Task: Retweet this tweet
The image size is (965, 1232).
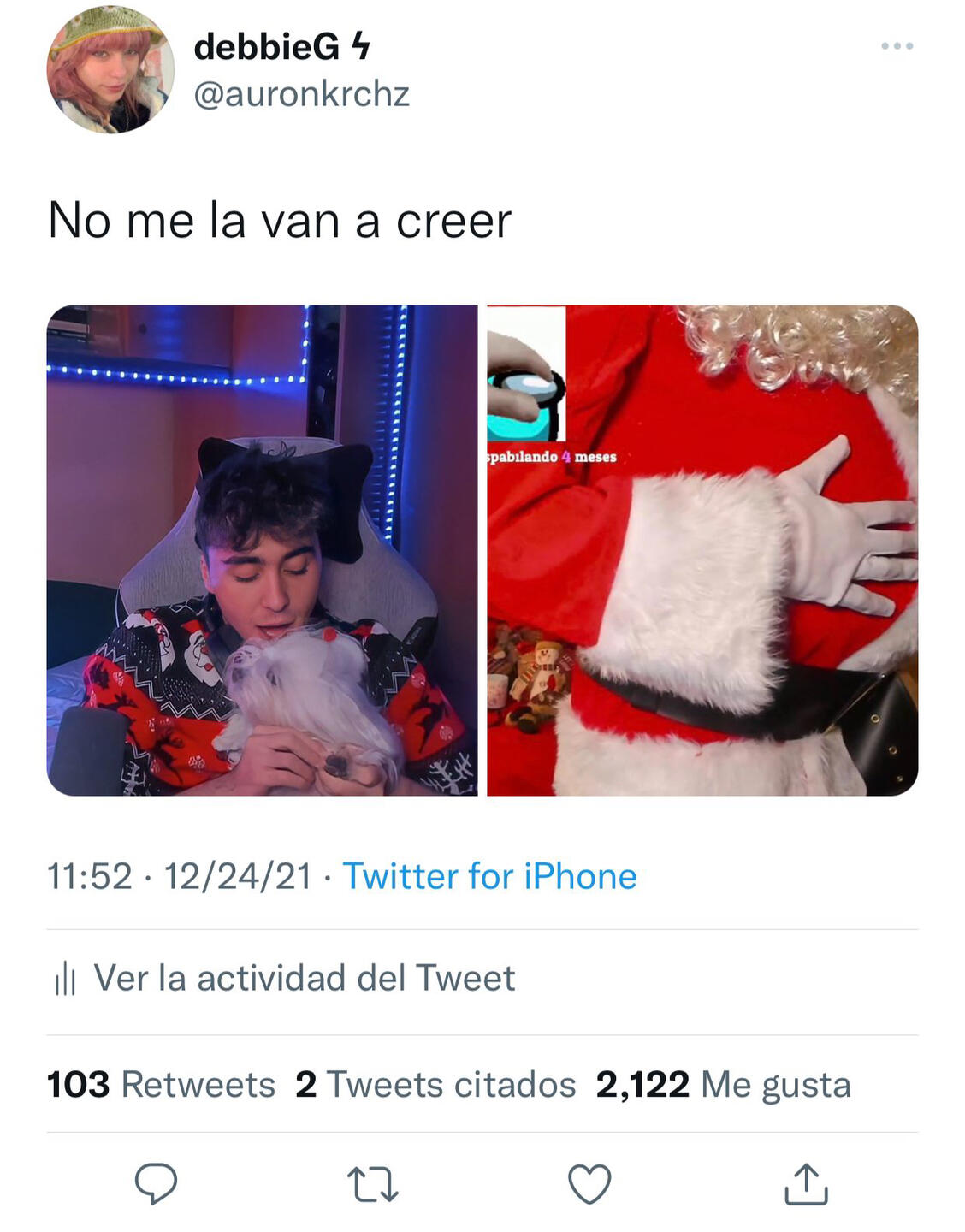Action: (x=373, y=1184)
